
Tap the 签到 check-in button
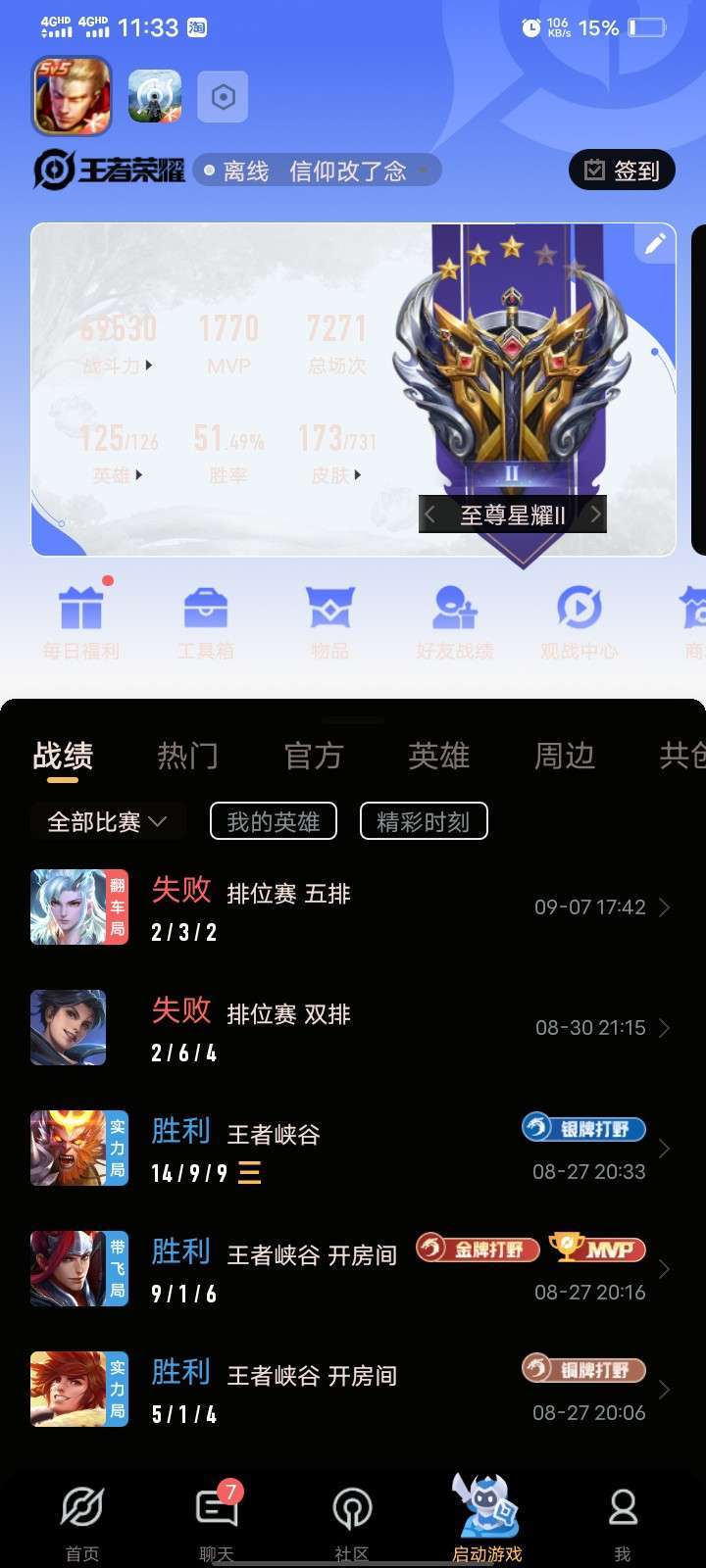pos(622,171)
